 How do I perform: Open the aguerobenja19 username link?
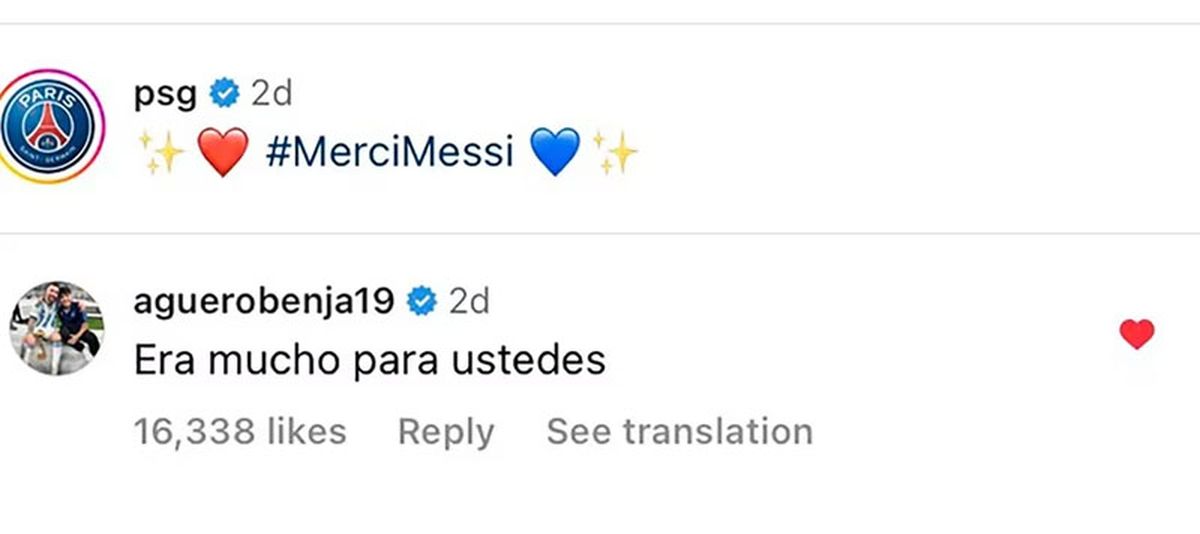pyautogui.click(x=264, y=301)
